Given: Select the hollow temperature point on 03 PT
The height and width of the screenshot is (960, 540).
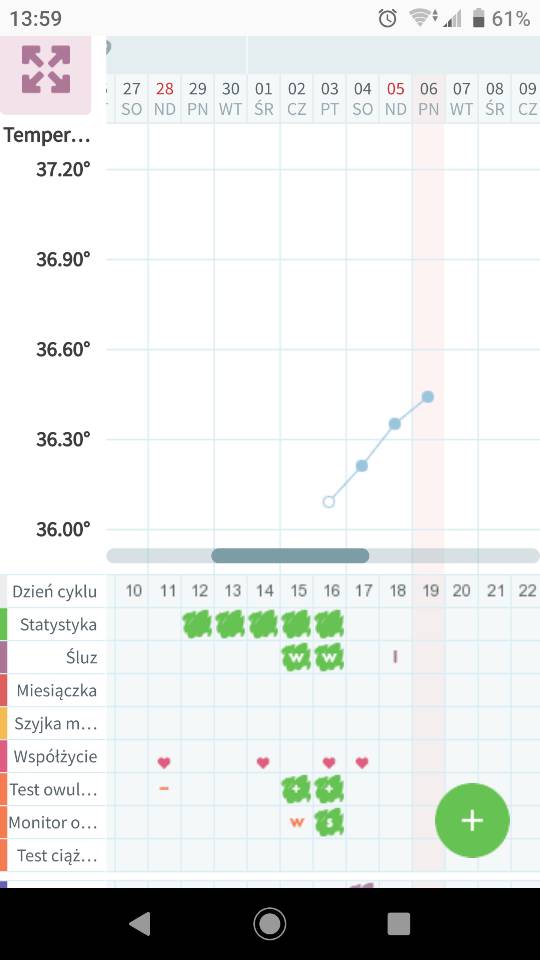Looking at the screenshot, I should pyautogui.click(x=329, y=502).
